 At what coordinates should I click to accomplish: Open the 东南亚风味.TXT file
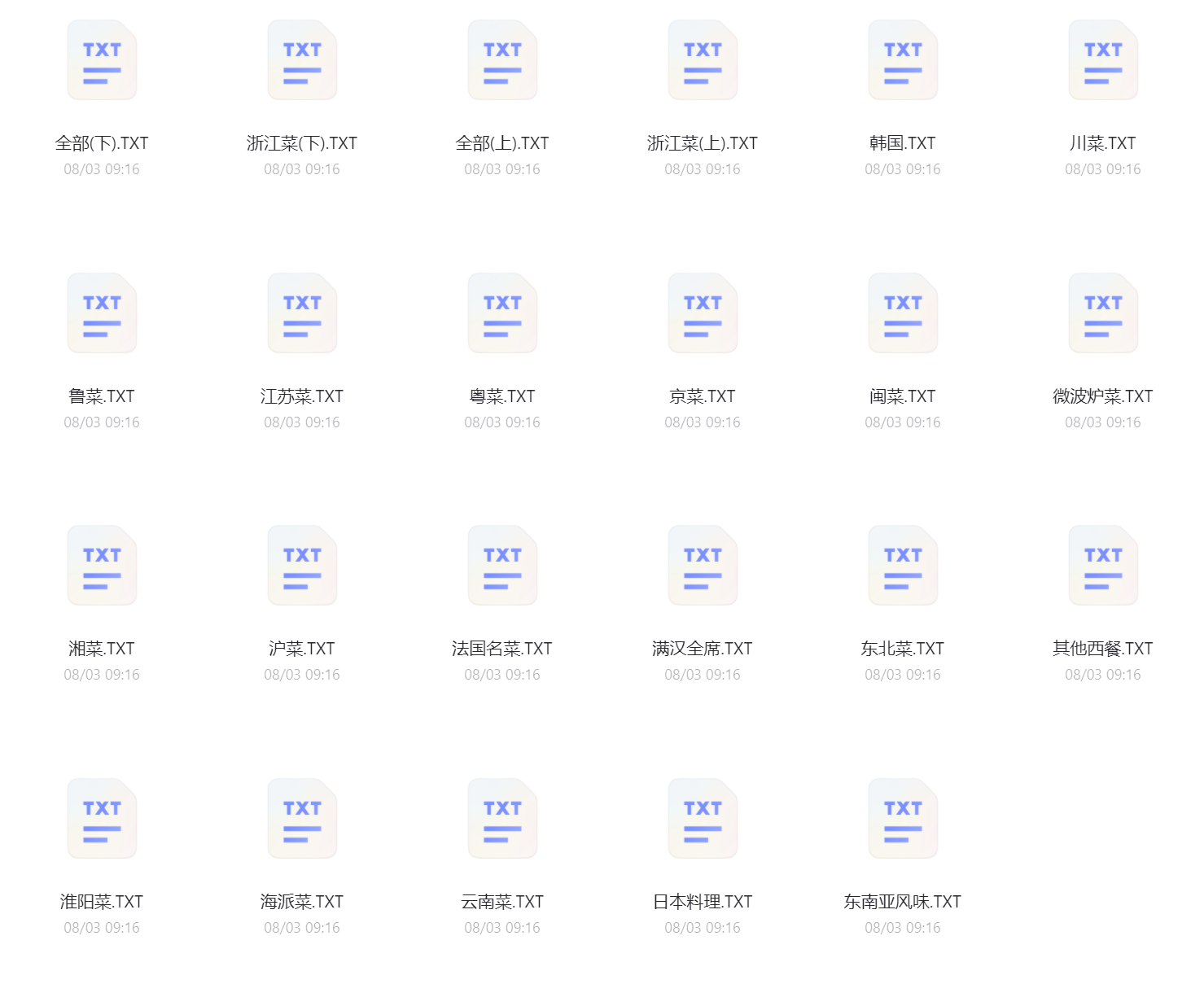pos(903,820)
